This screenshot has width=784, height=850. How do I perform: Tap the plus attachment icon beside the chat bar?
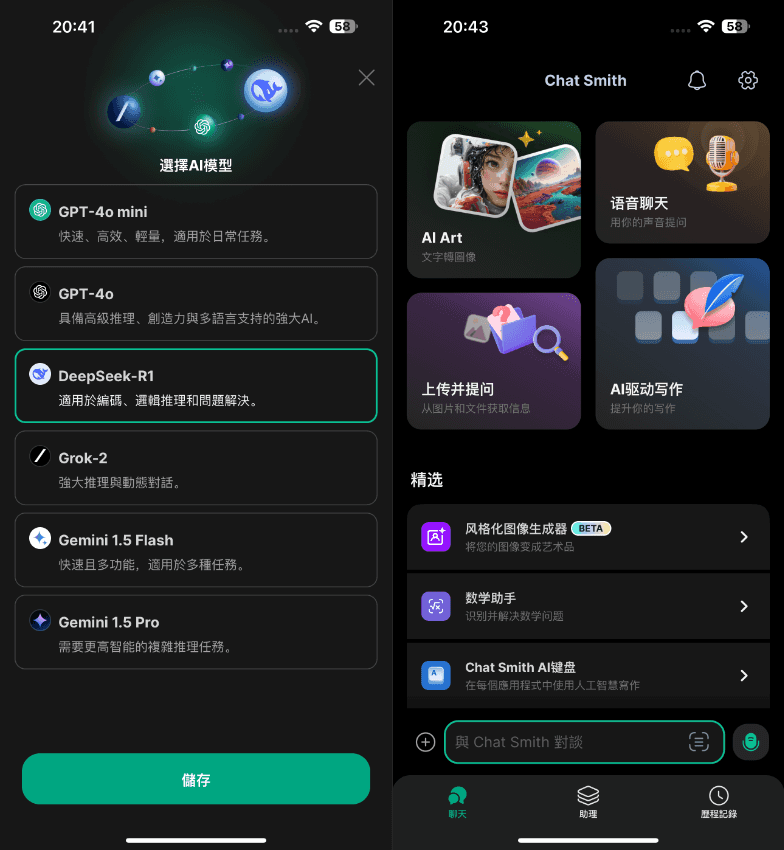tap(425, 742)
